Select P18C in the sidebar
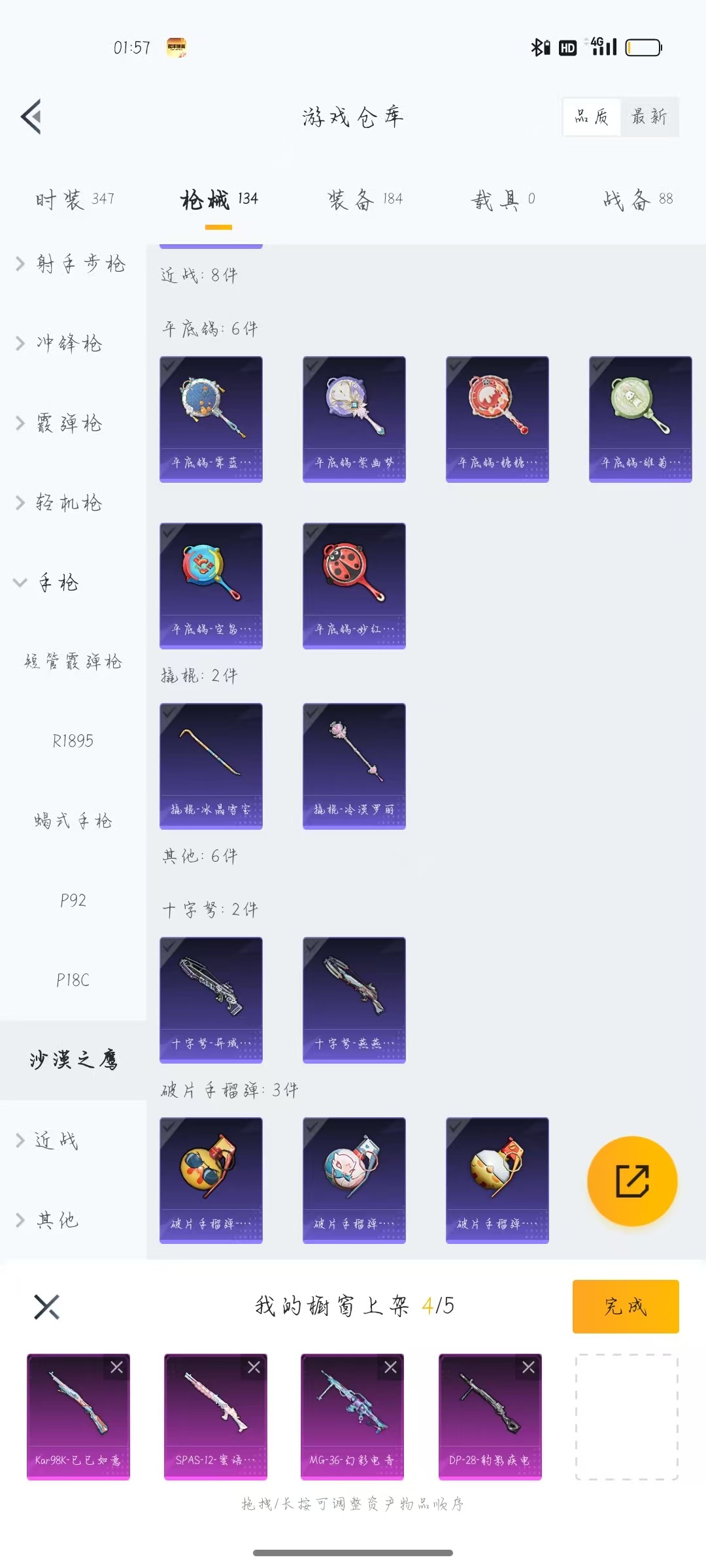 click(73, 980)
